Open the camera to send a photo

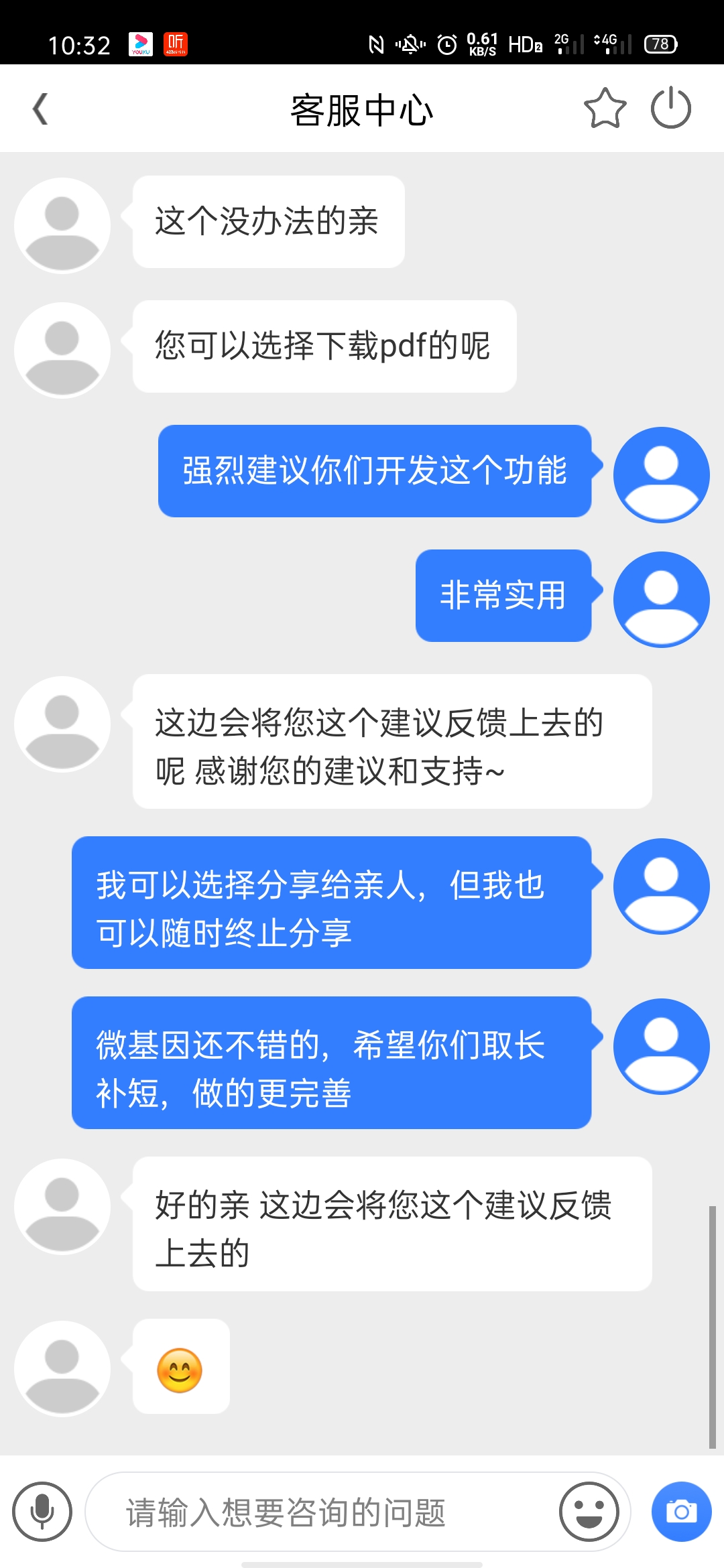pyautogui.click(x=682, y=1512)
